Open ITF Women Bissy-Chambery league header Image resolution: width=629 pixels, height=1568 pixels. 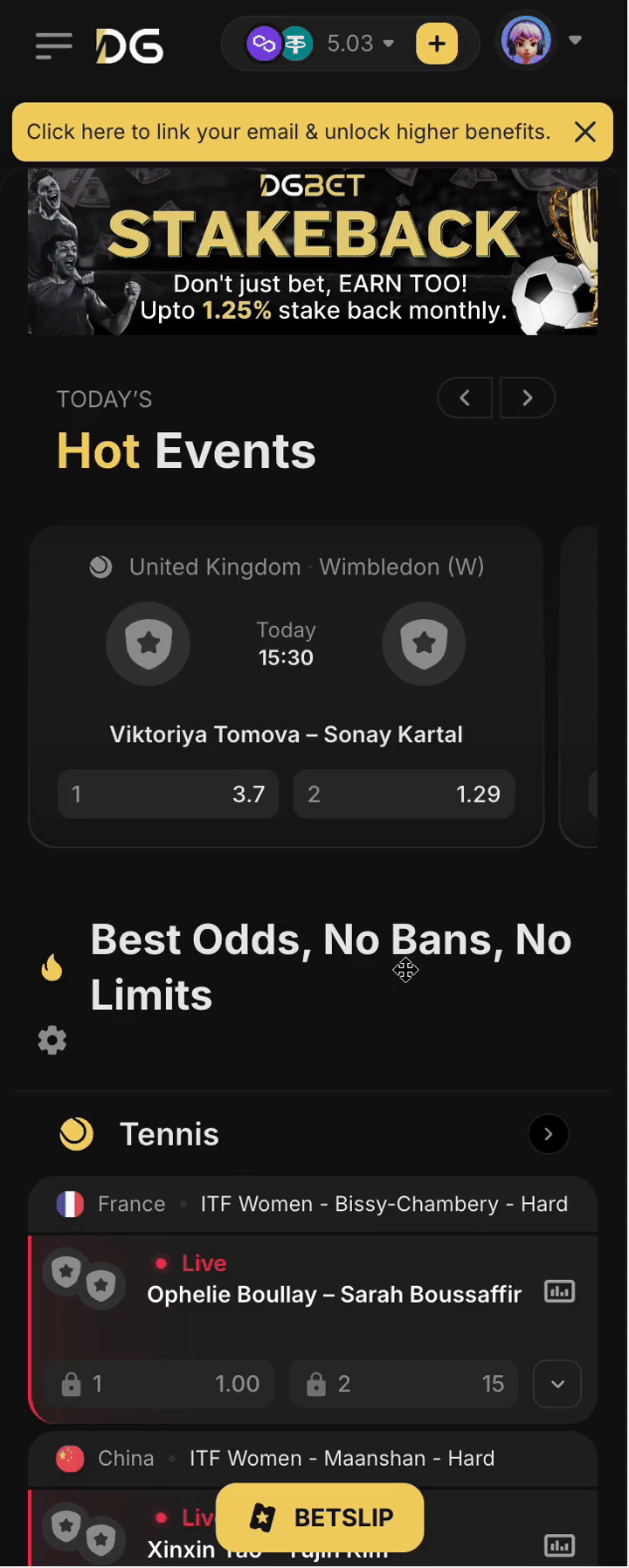(384, 1204)
